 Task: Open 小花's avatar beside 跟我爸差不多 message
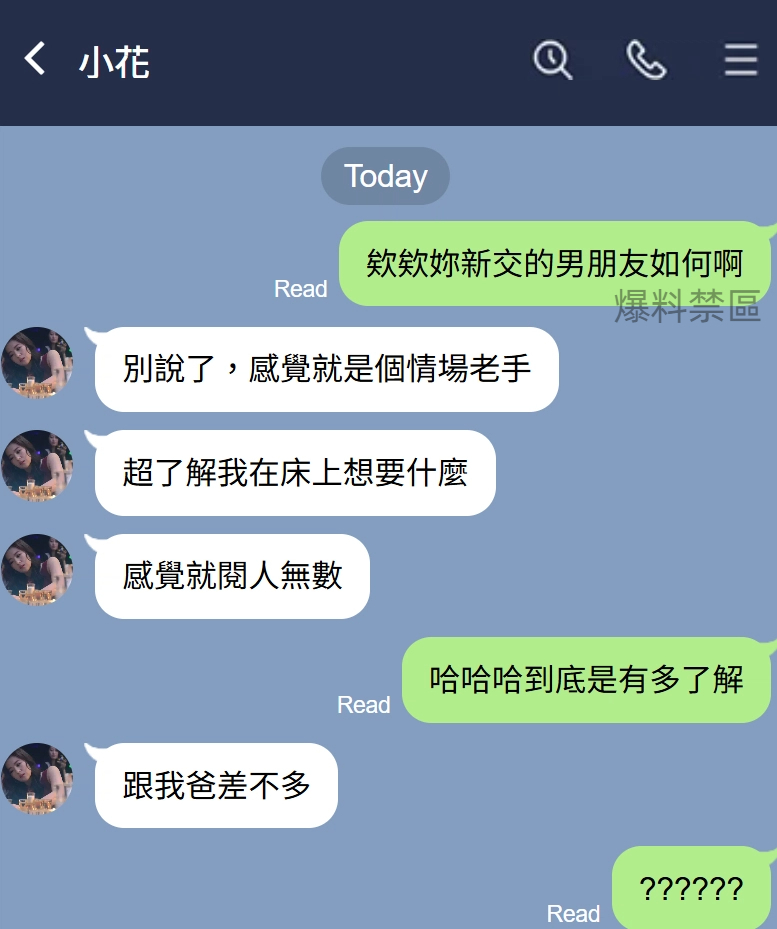coord(37,778)
